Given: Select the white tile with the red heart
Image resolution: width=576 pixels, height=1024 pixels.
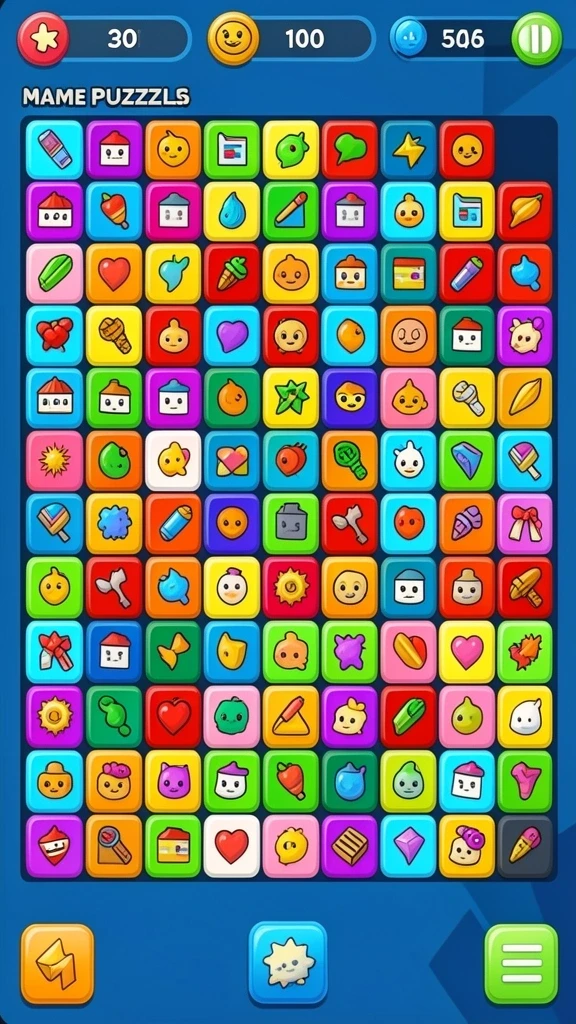Looking at the screenshot, I should [x=232, y=846].
